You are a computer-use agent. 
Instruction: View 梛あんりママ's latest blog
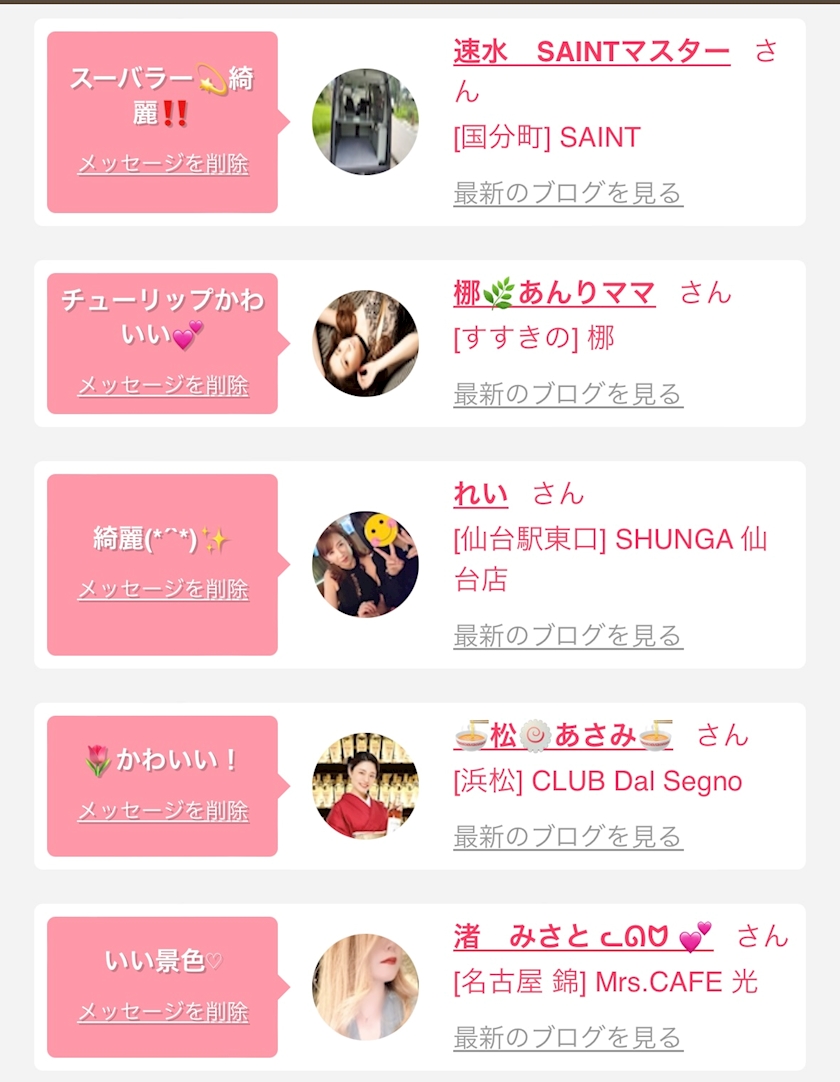[567, 394]
